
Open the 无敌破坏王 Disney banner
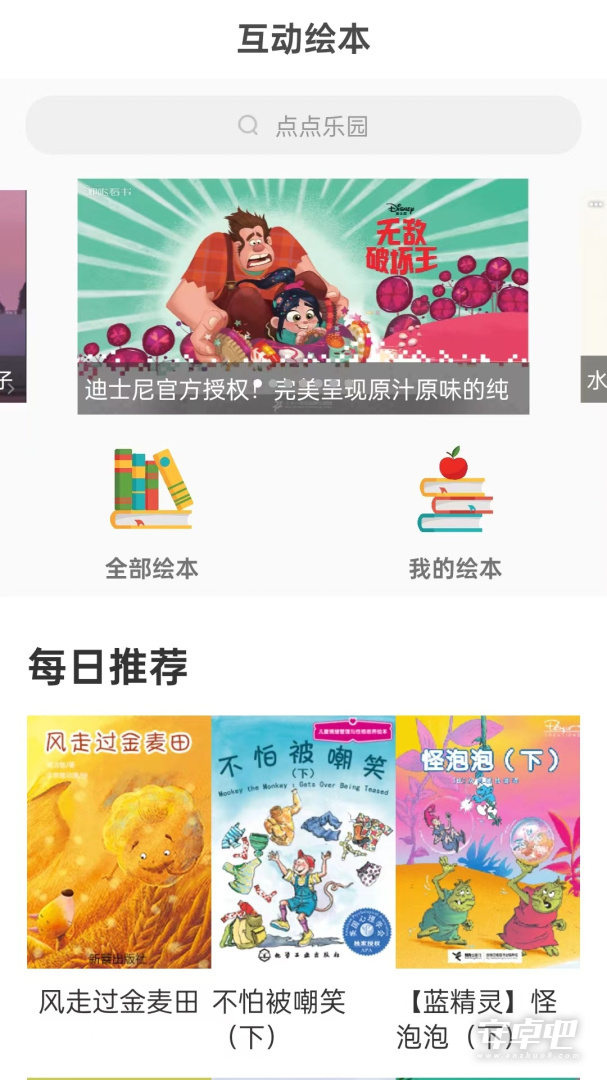point(303,296)
